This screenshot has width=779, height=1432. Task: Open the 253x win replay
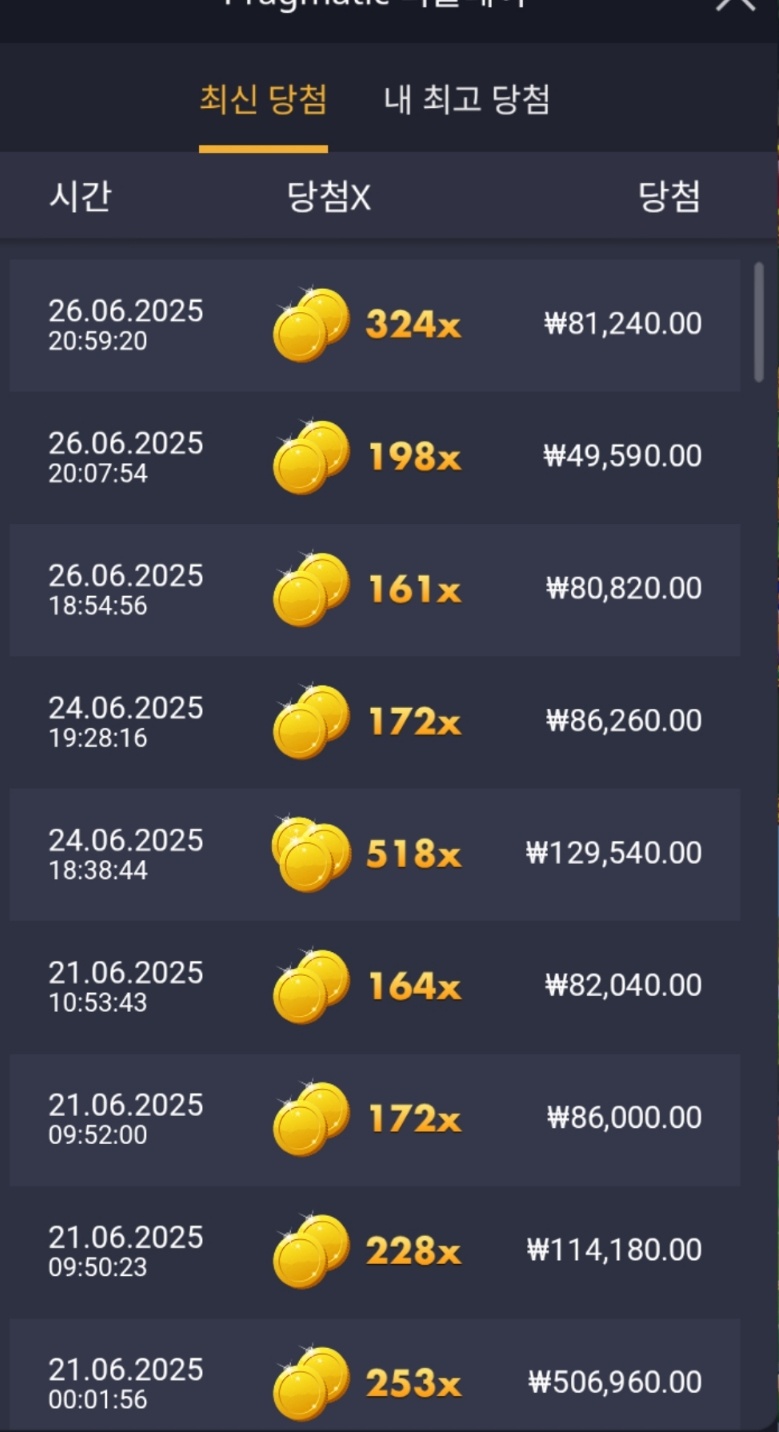coord(375,1375)
